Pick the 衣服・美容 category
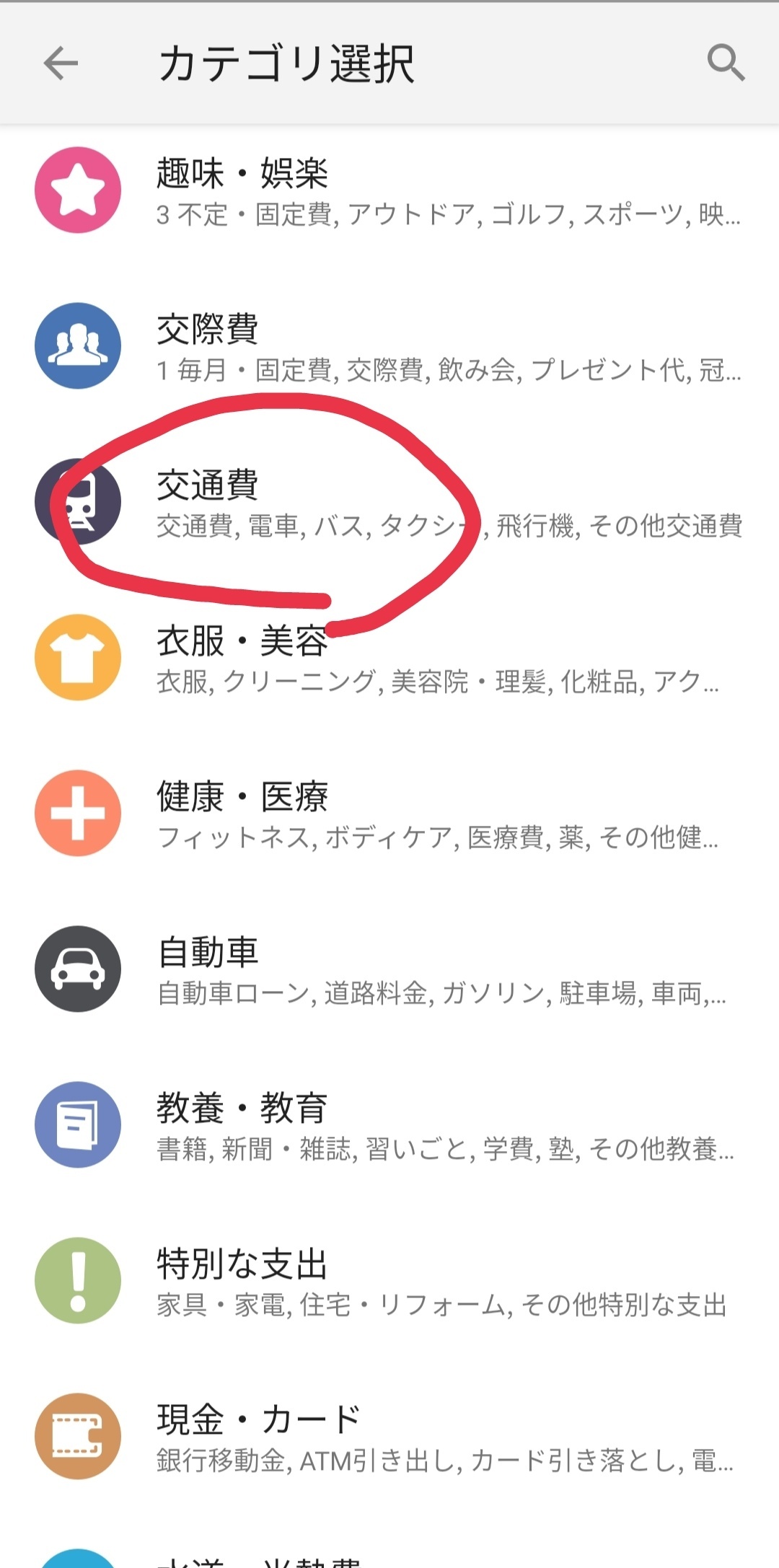This screenshot has height=1568, width=779. click(389, 658)
